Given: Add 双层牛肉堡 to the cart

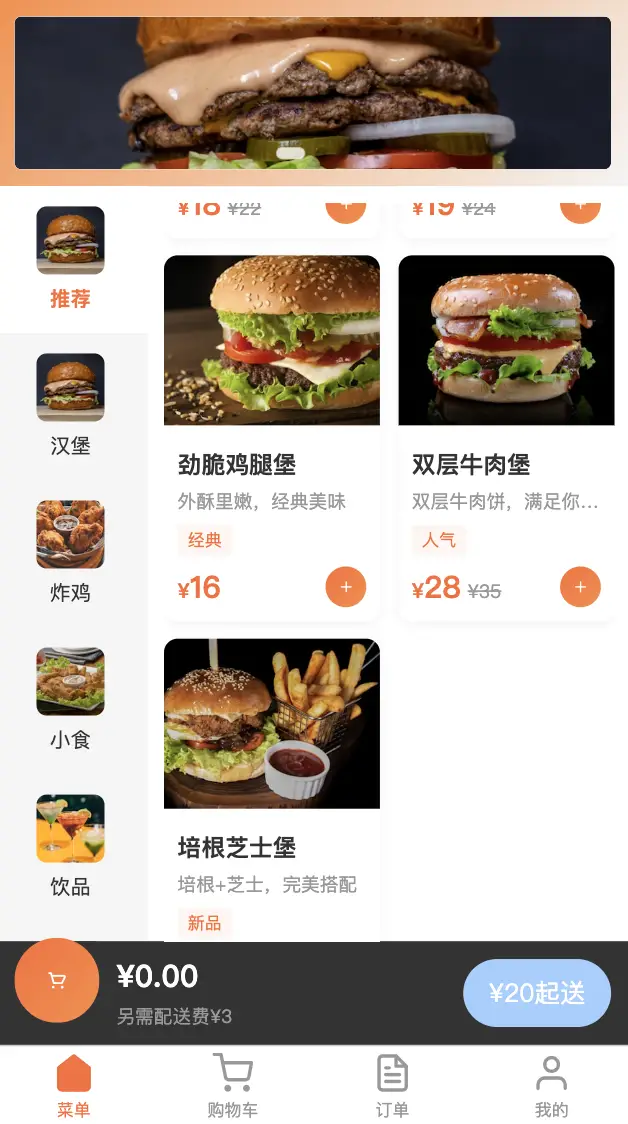Looking at the screenshot, I should click(x=580, y=587).
